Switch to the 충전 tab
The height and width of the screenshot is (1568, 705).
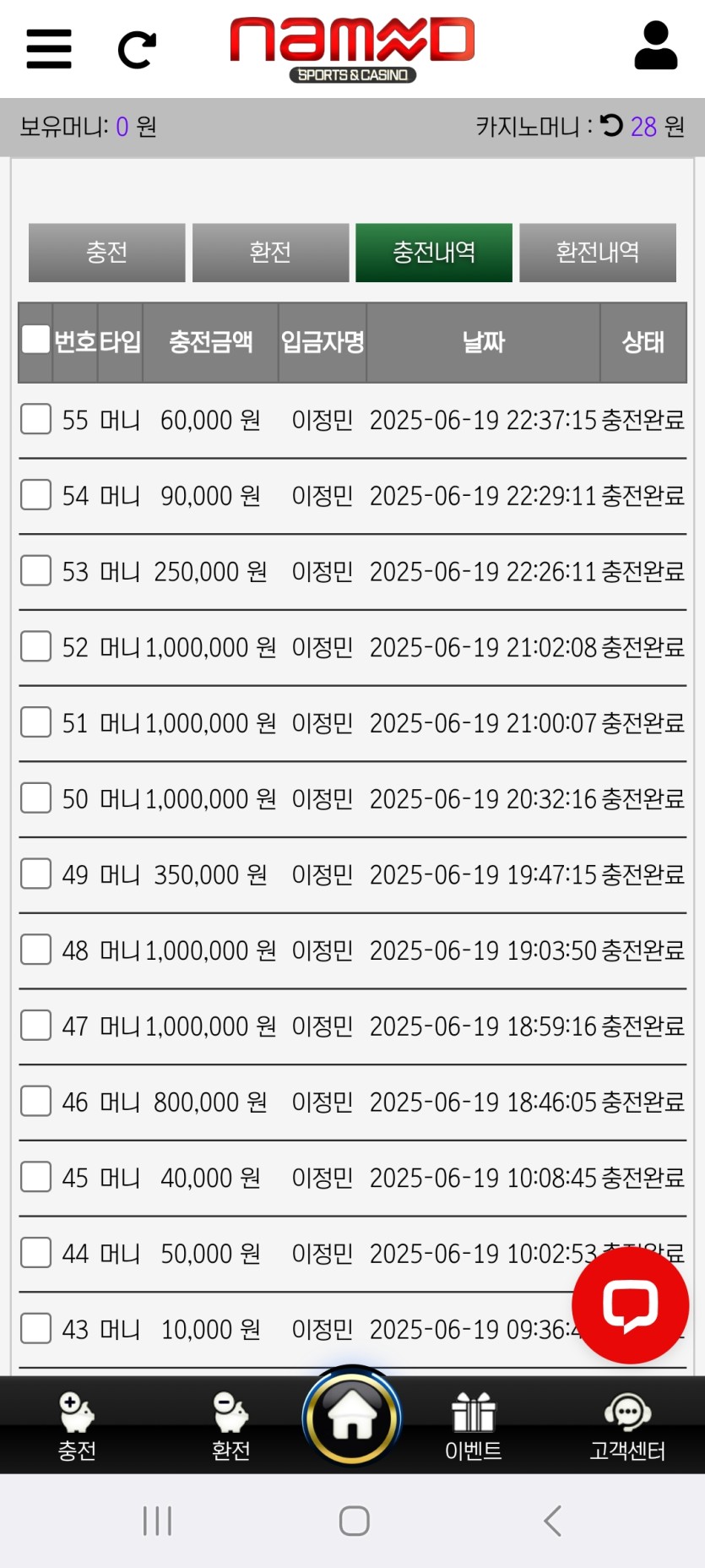point(106,252)
